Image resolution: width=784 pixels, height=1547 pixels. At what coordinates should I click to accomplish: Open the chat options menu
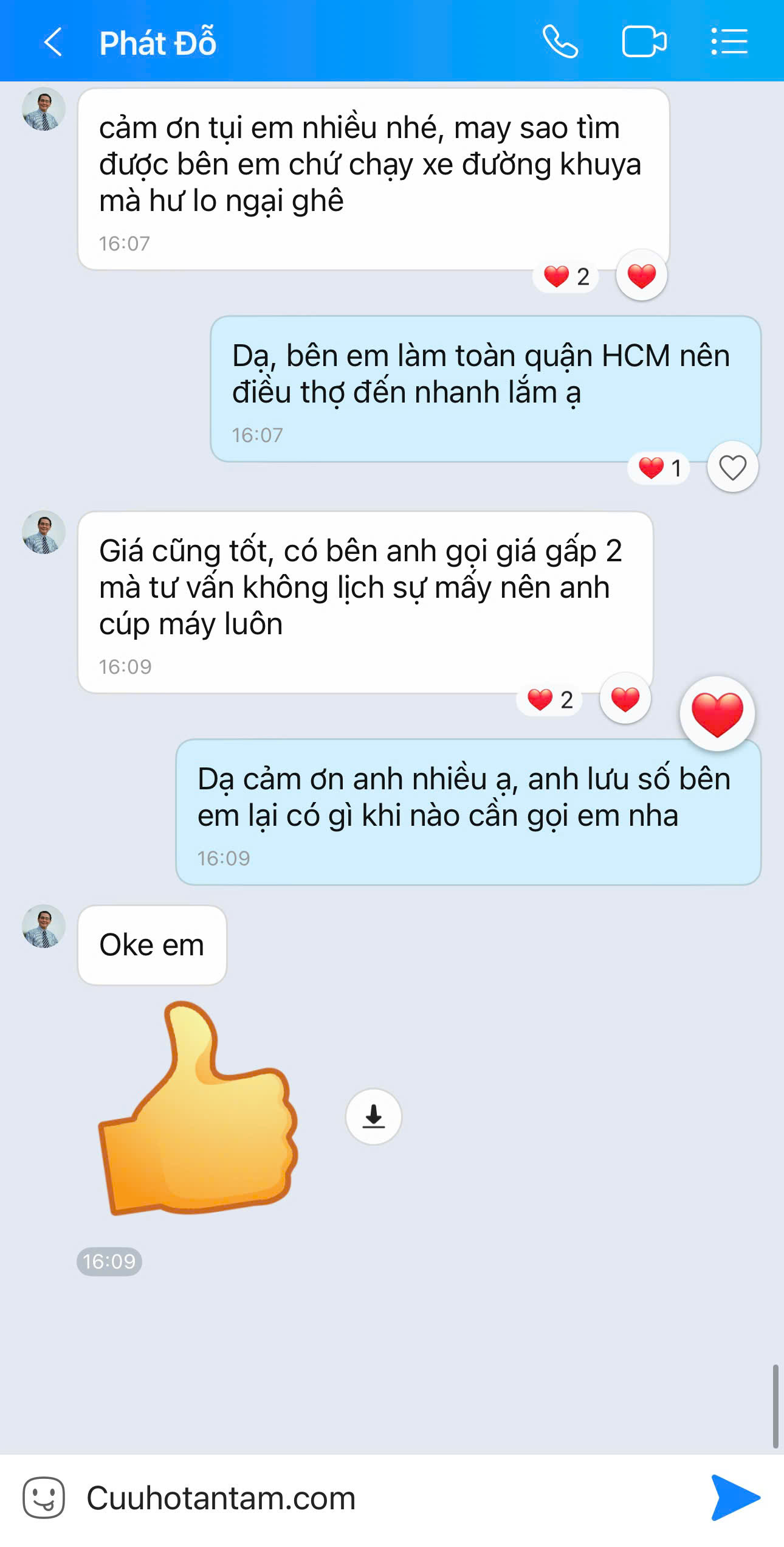pyautogui.click(x=729, y=42)
